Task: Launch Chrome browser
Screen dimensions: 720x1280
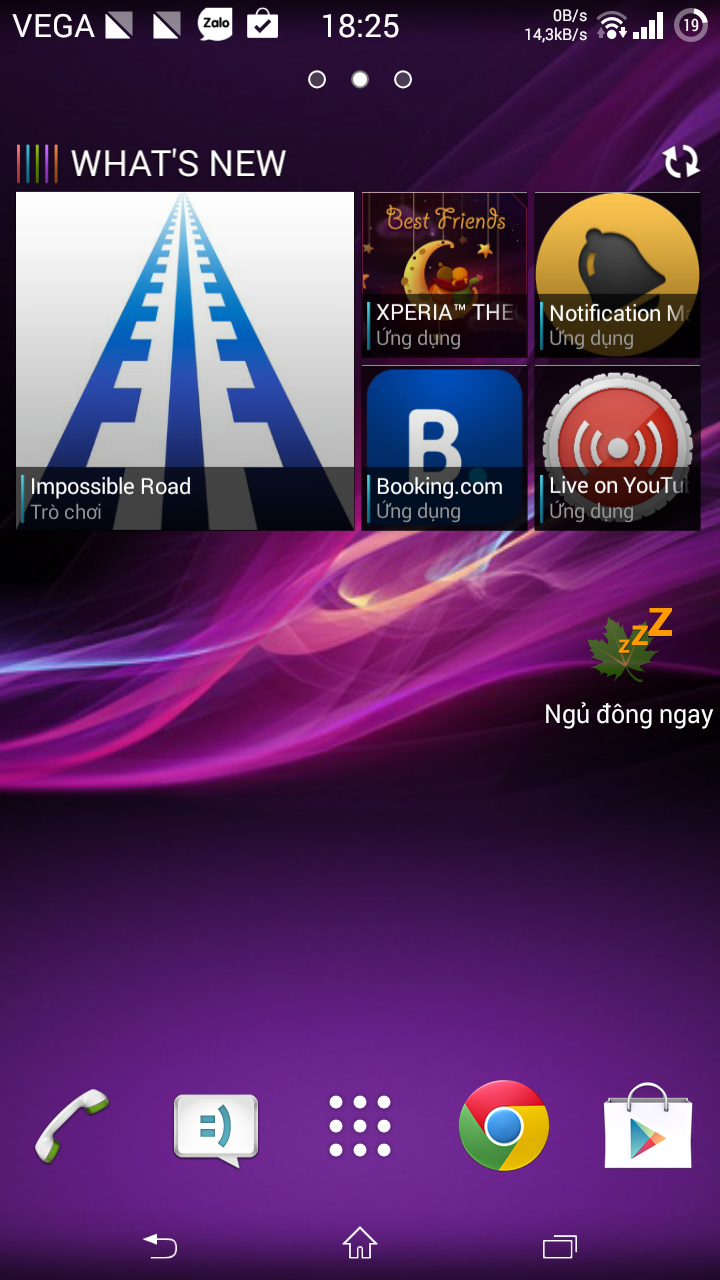Action: (504, 1125)
